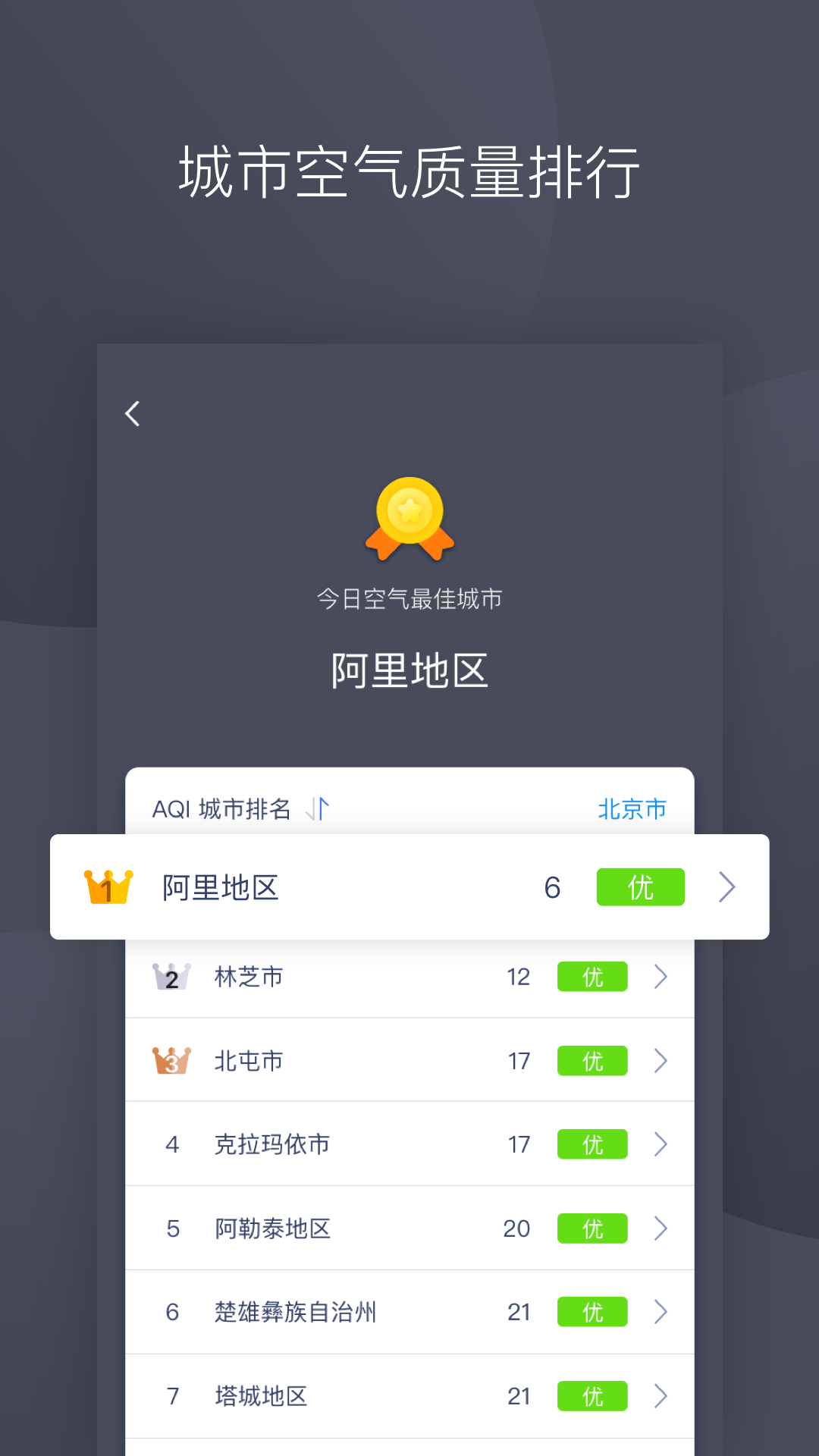
Task: Click the best city name 阿里地区
Action: [409, 670]
